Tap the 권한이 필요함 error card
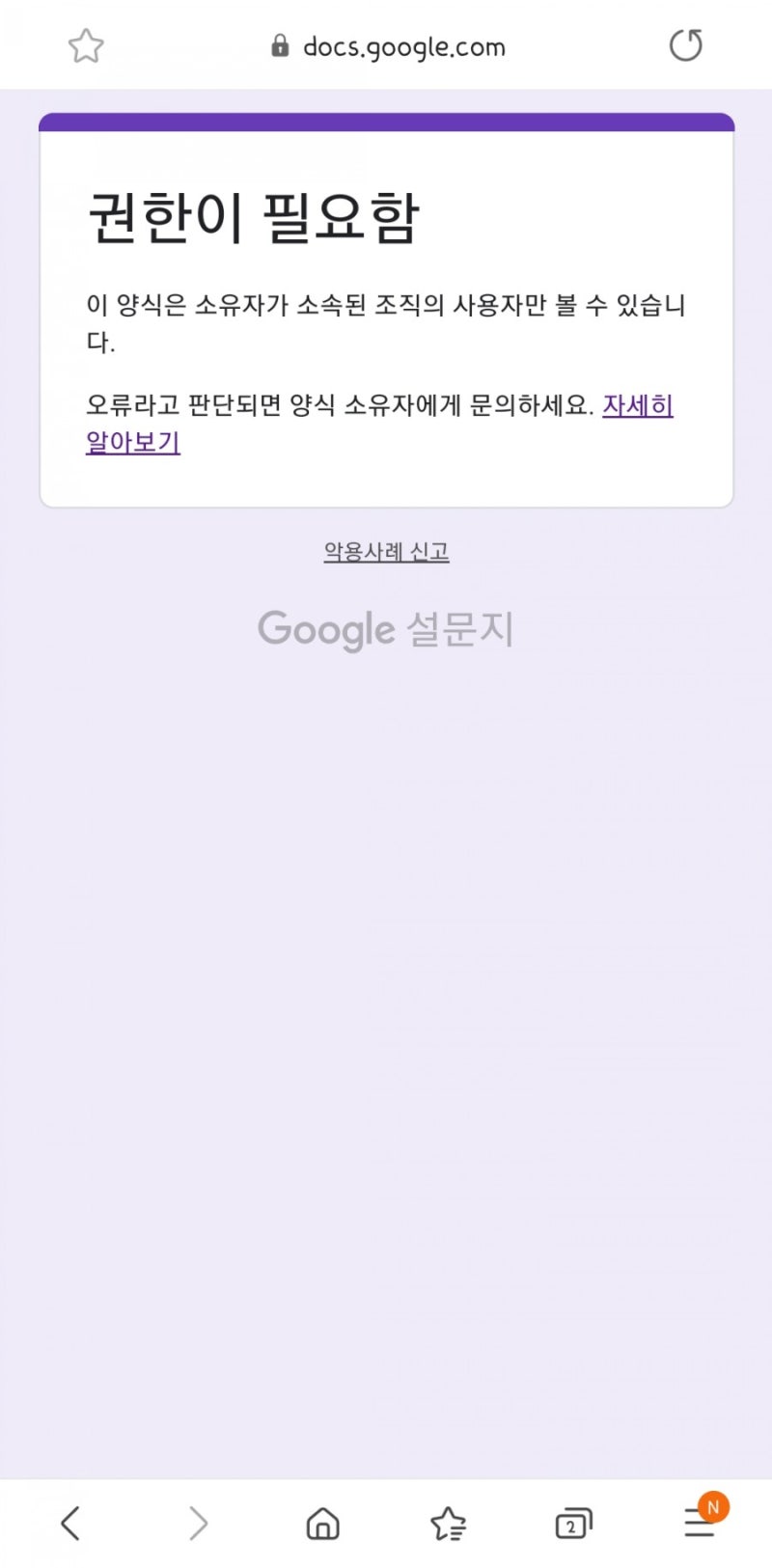Image resolution: width=772 pixels, height=1568 pixels. (x=386, y=309)
